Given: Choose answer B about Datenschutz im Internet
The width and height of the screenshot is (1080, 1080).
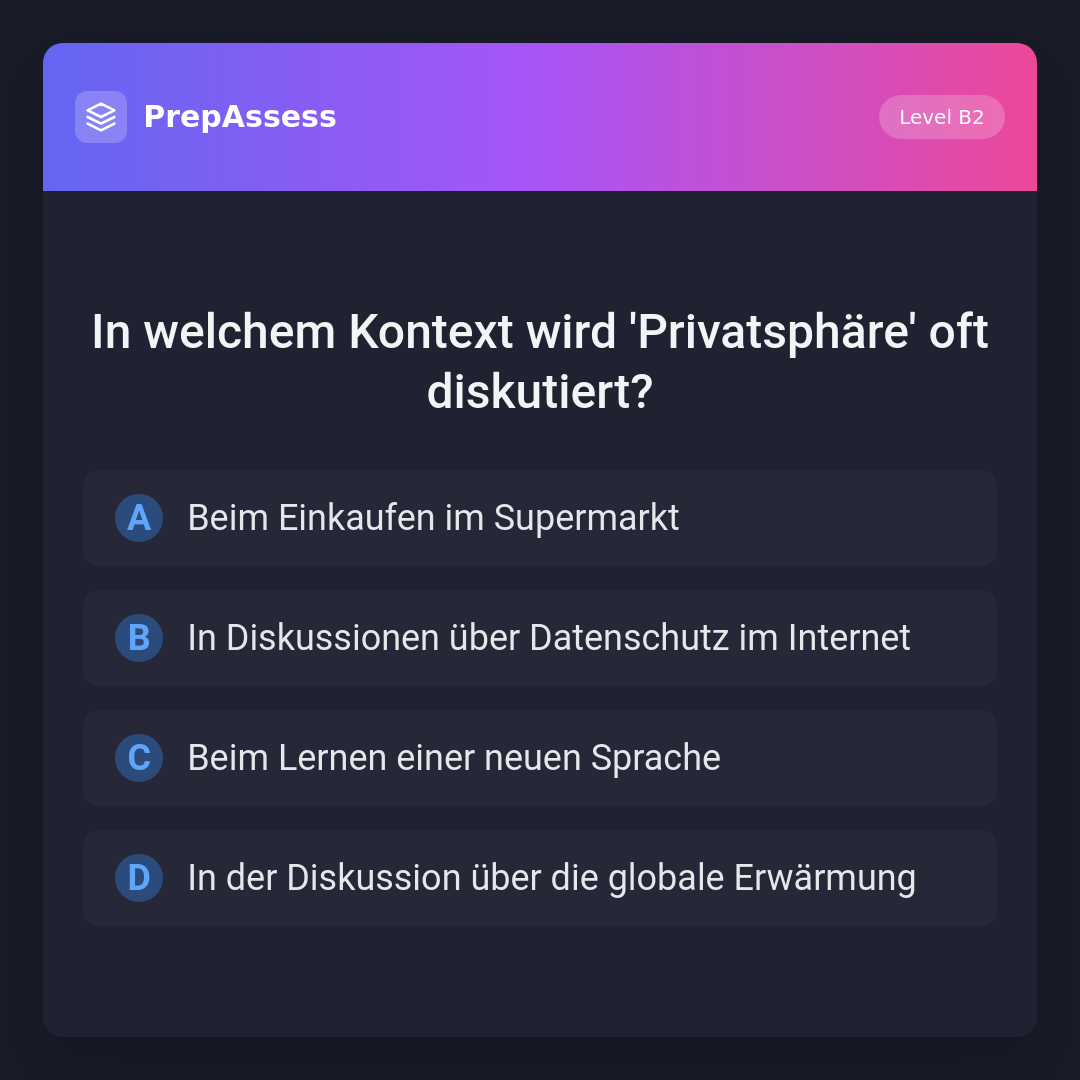Looking at the screenshot, I should pos(540,638).
